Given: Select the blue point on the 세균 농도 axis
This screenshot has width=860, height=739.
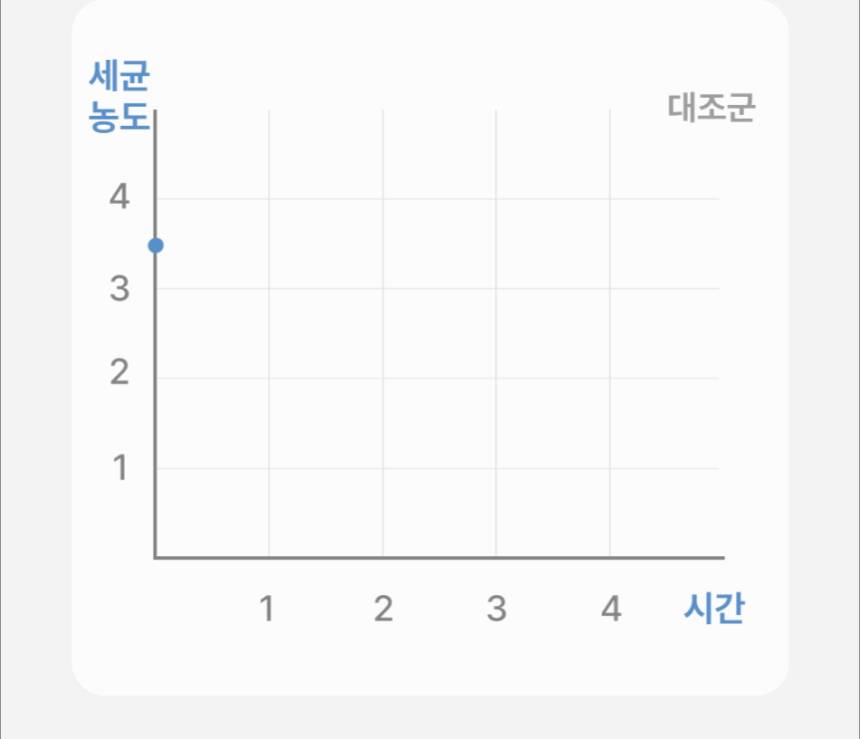Looking at the screenshot, I should coord(156,245).
